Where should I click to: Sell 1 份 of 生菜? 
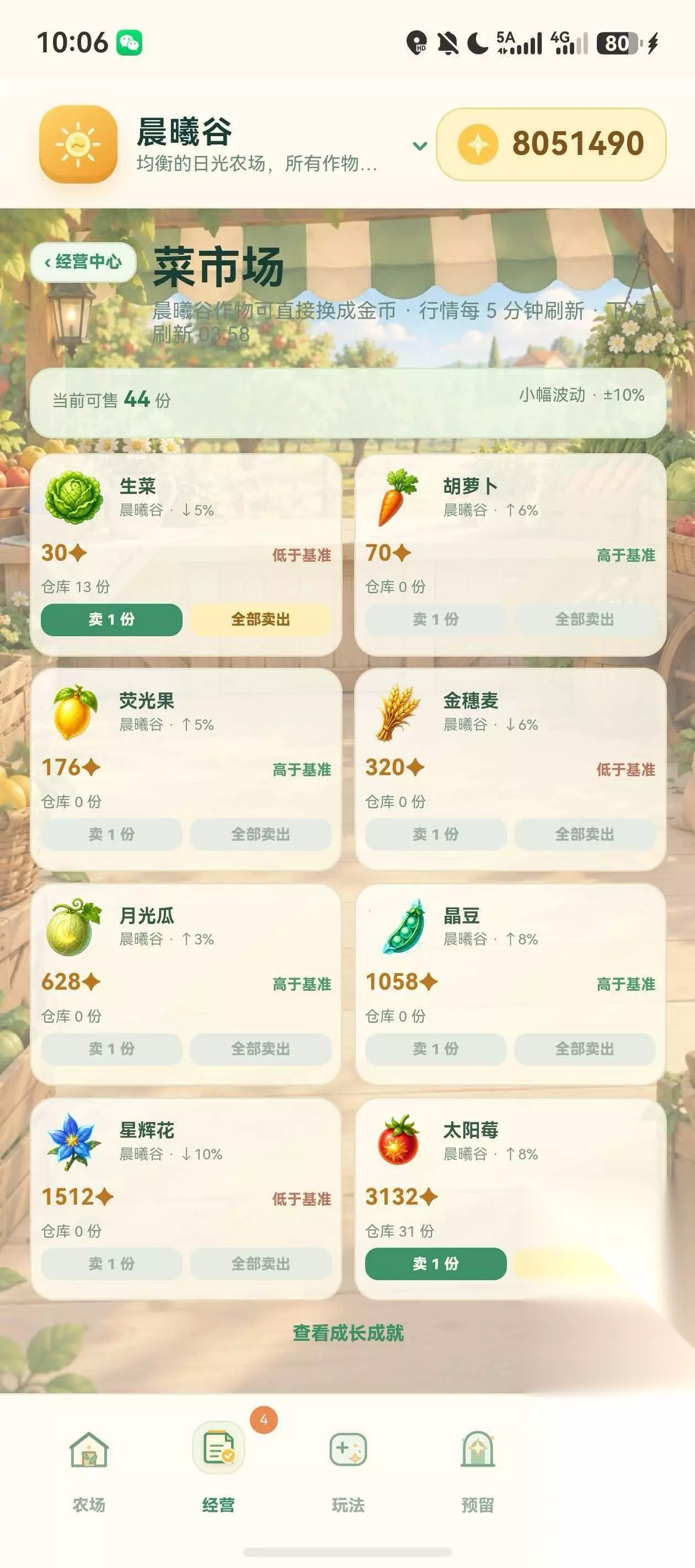[111, 619]
